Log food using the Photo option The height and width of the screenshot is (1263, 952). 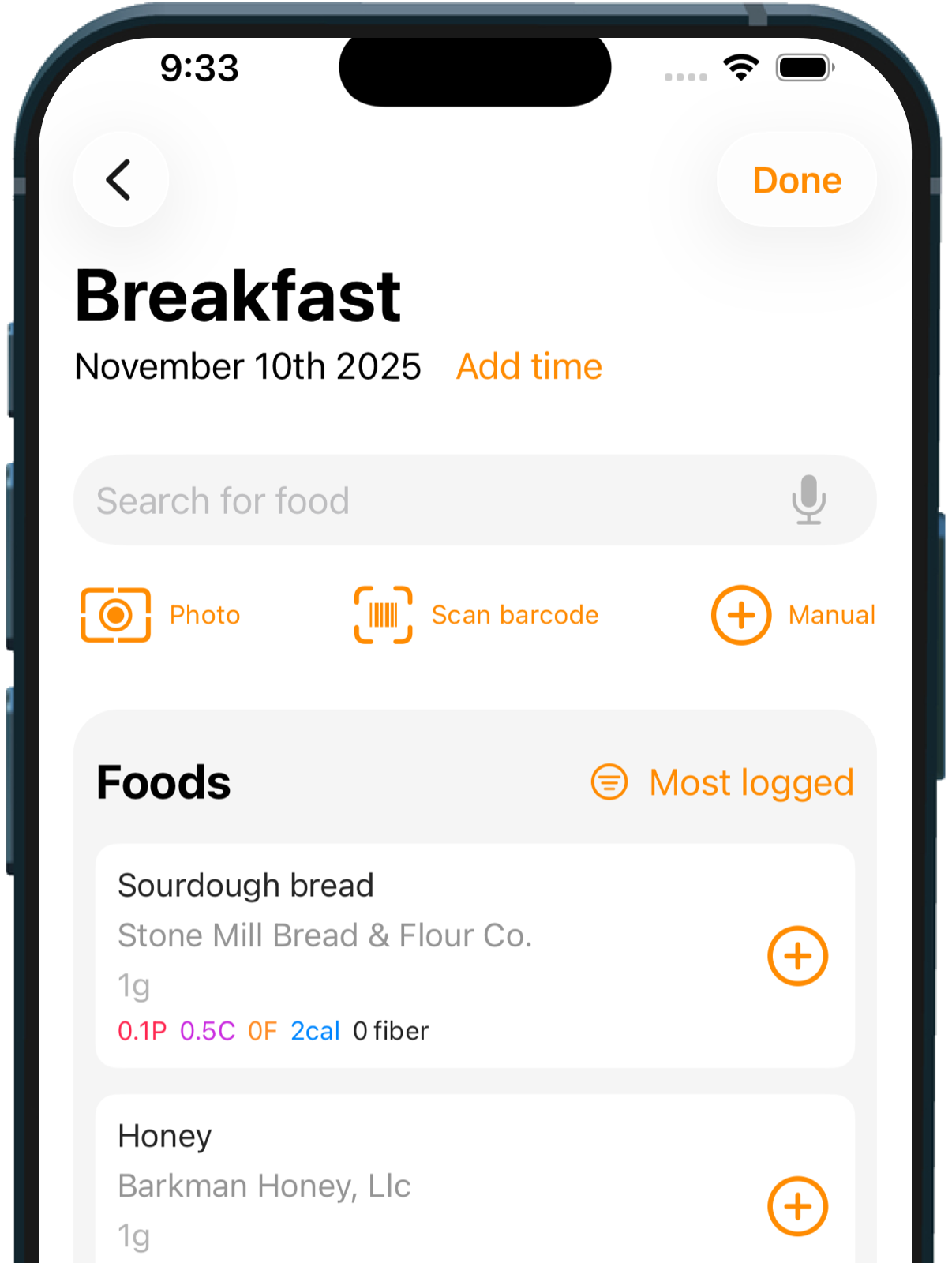(161, 615)
